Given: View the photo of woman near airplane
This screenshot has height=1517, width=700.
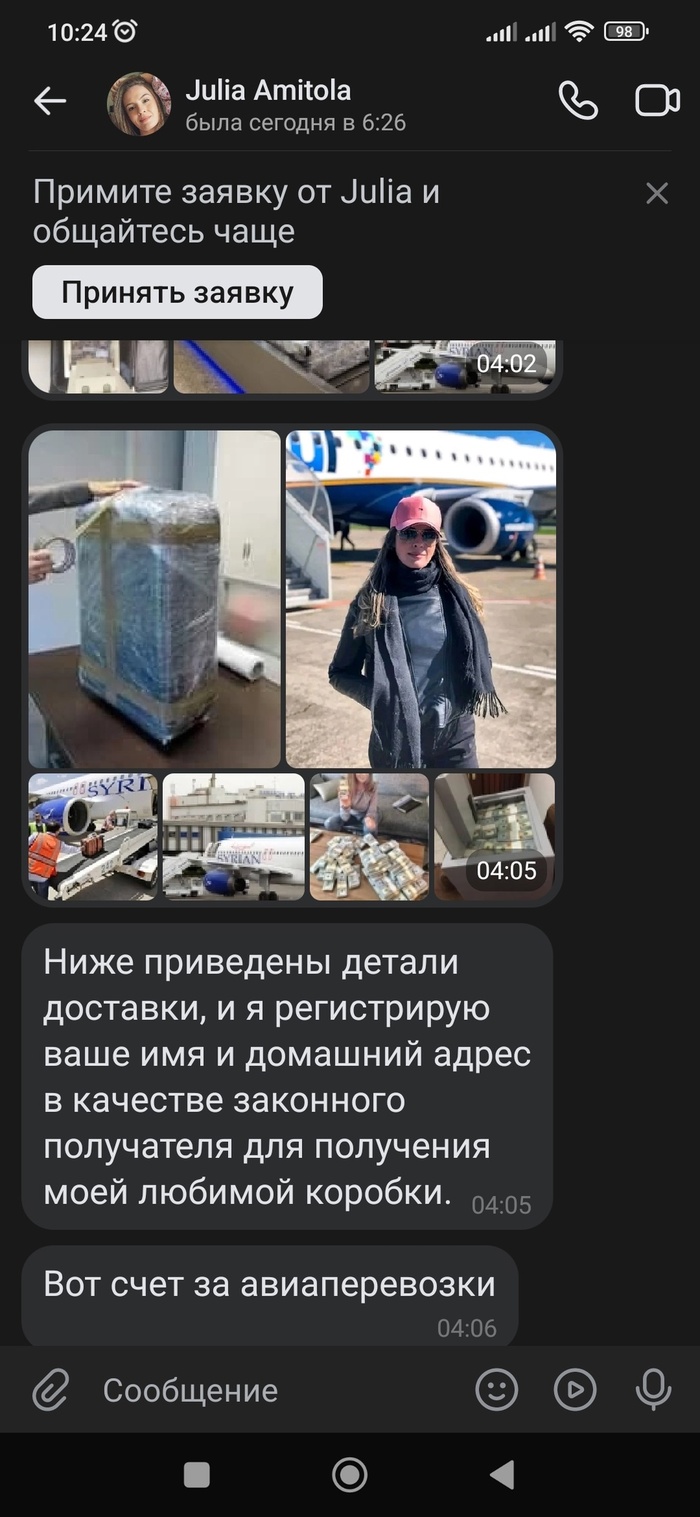Looking at the screenshot, I should click(x=421, y=599).
